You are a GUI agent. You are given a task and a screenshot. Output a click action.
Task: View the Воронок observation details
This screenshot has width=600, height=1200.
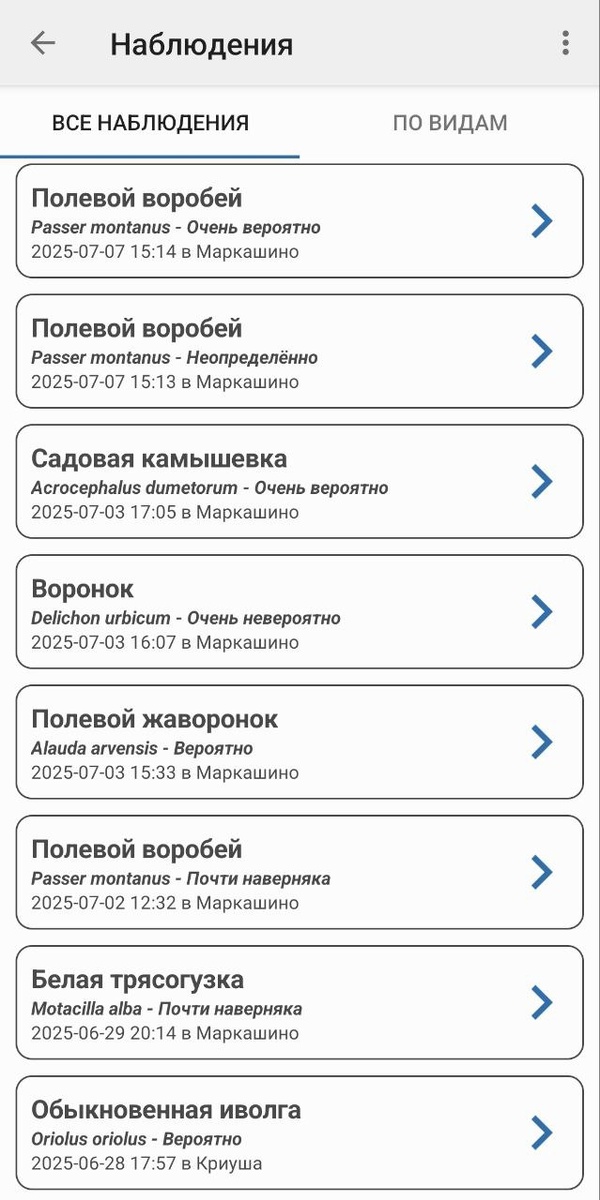(299, 611)
